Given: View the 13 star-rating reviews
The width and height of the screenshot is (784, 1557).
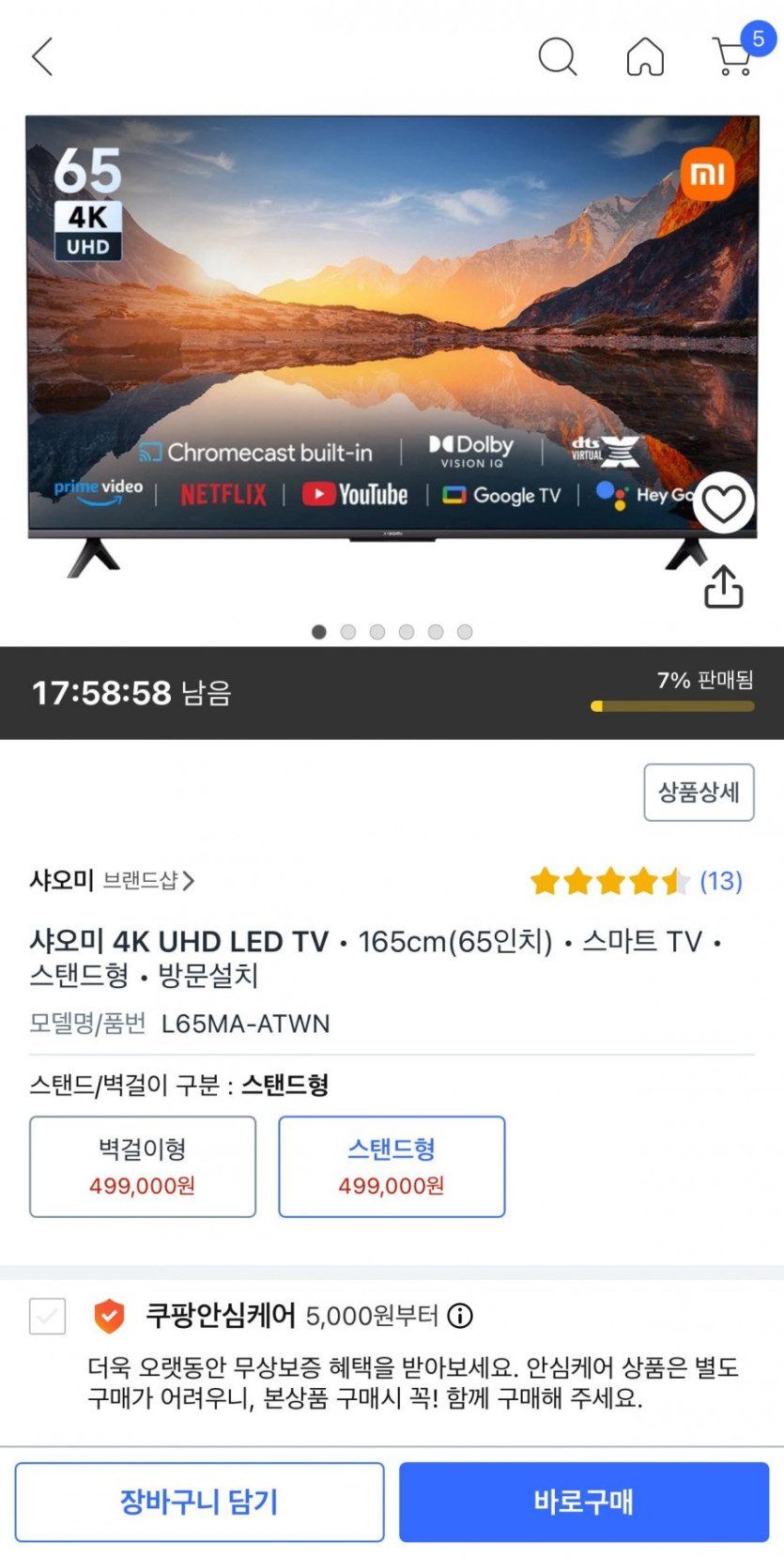Looking at the screenshot, I should (x=637, y=881).
